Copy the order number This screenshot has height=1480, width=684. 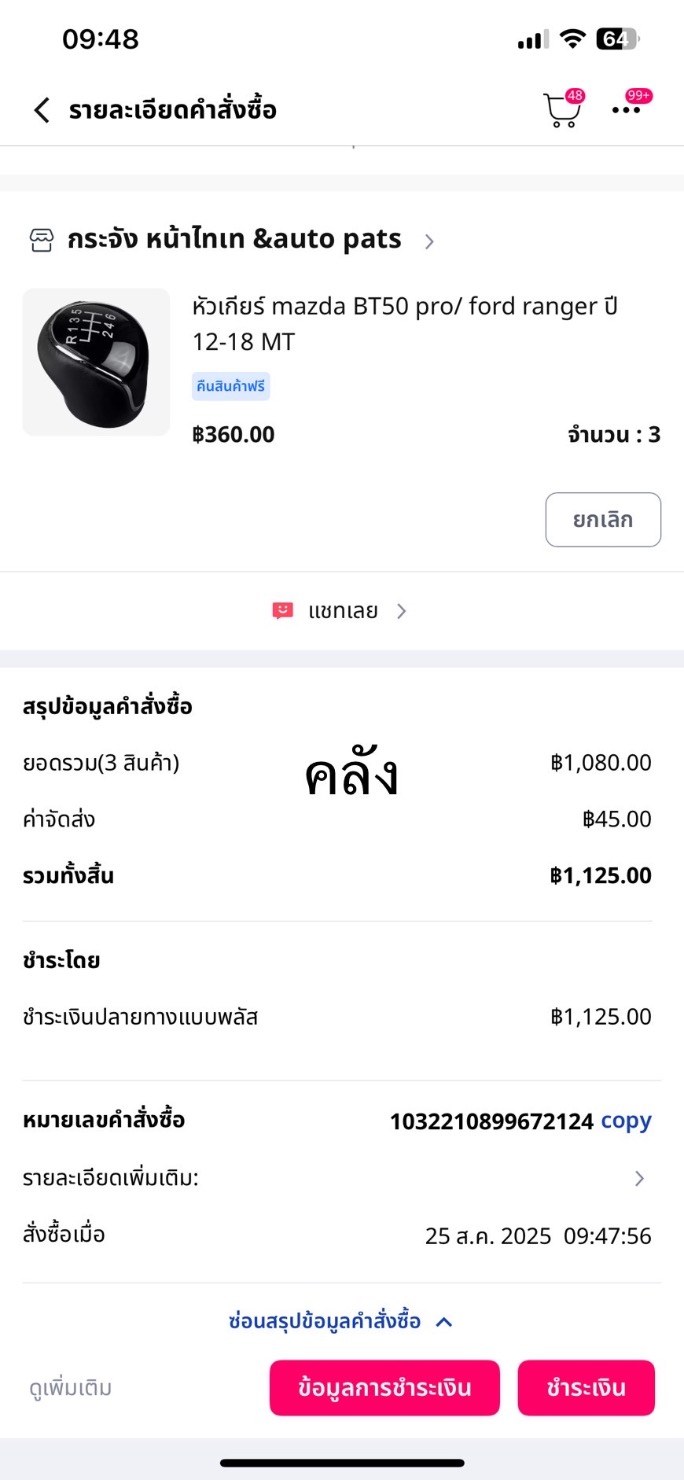click(626, 1121)
